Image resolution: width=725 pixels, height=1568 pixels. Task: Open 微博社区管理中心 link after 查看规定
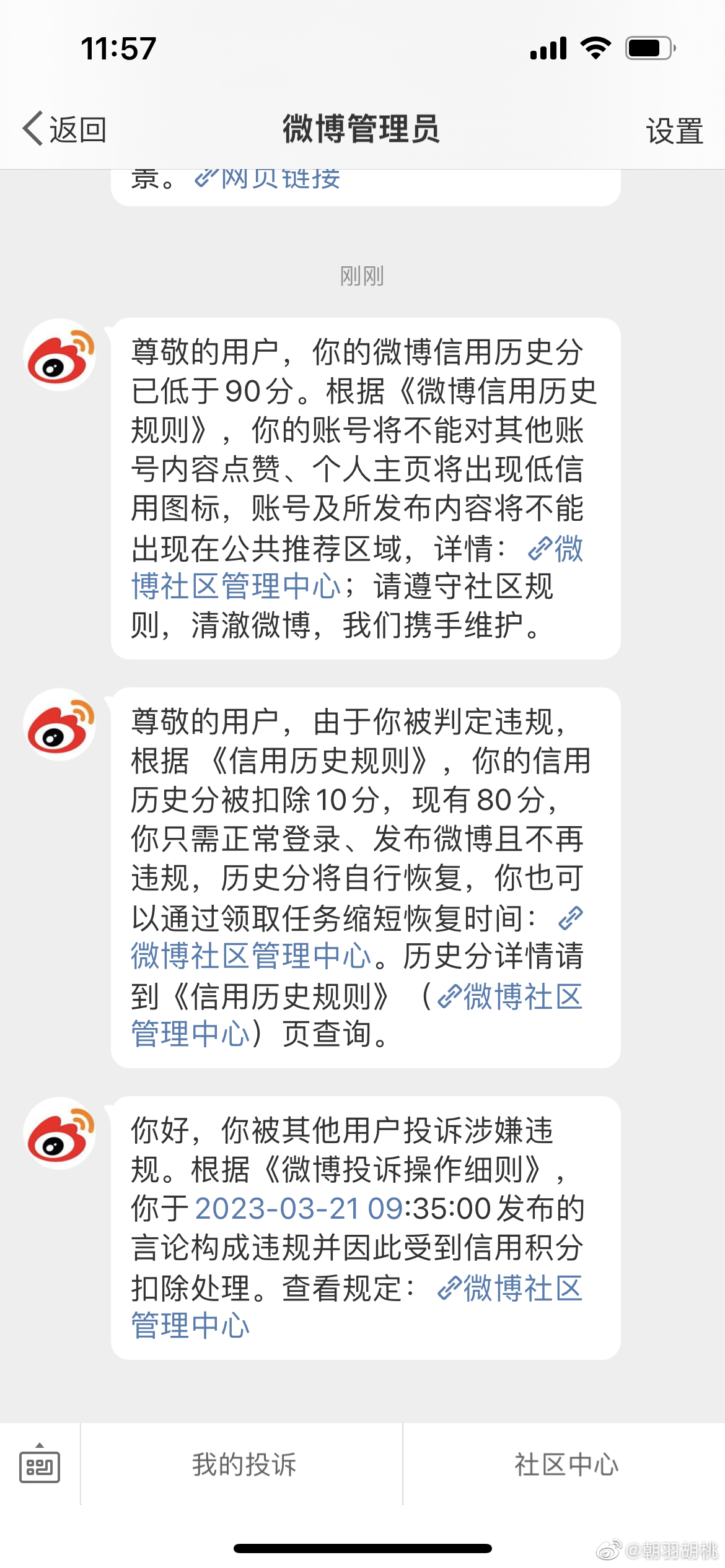click(358, 1307)
